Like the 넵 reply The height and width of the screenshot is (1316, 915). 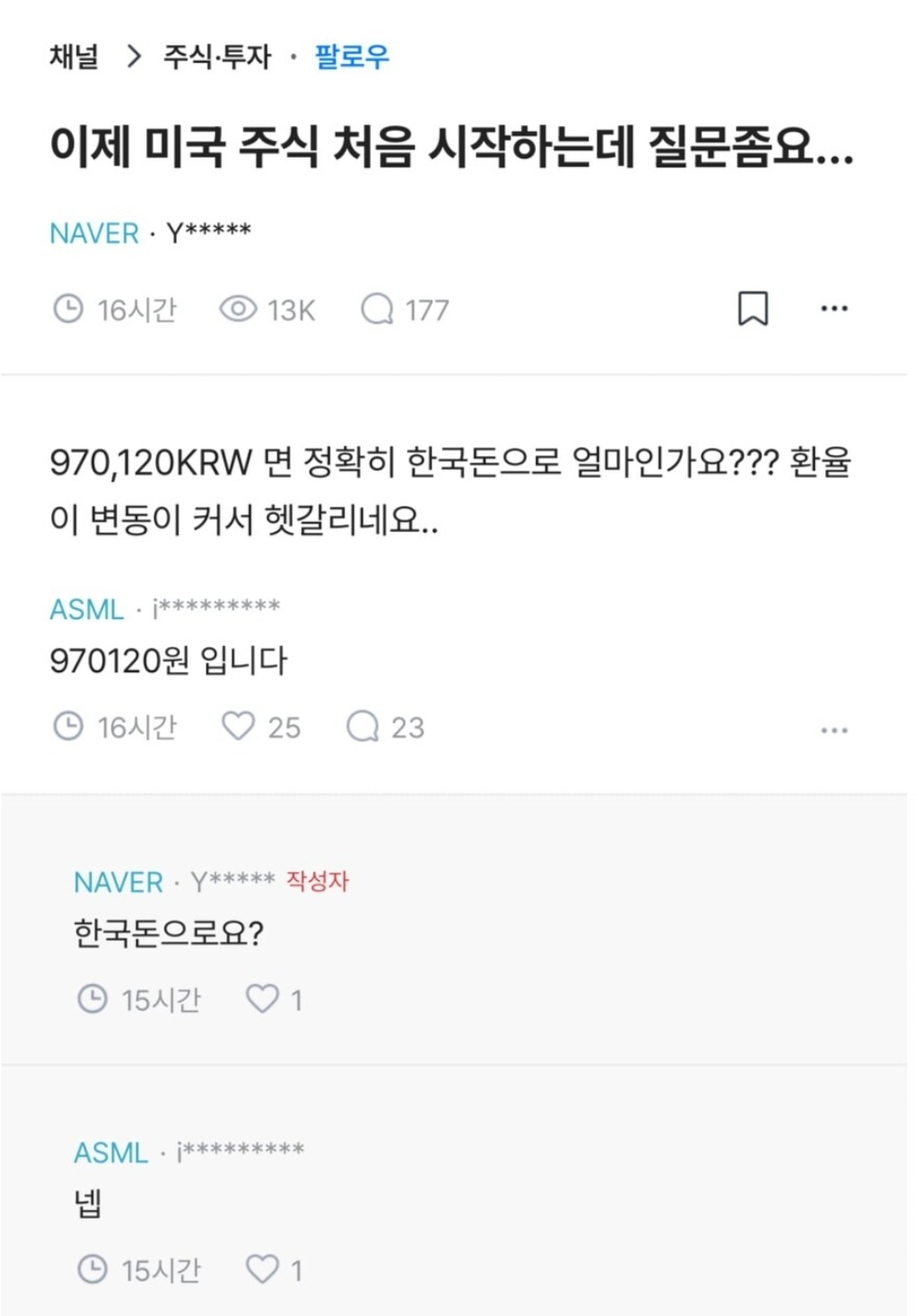pyautogui.click(x=266, y=1268)
